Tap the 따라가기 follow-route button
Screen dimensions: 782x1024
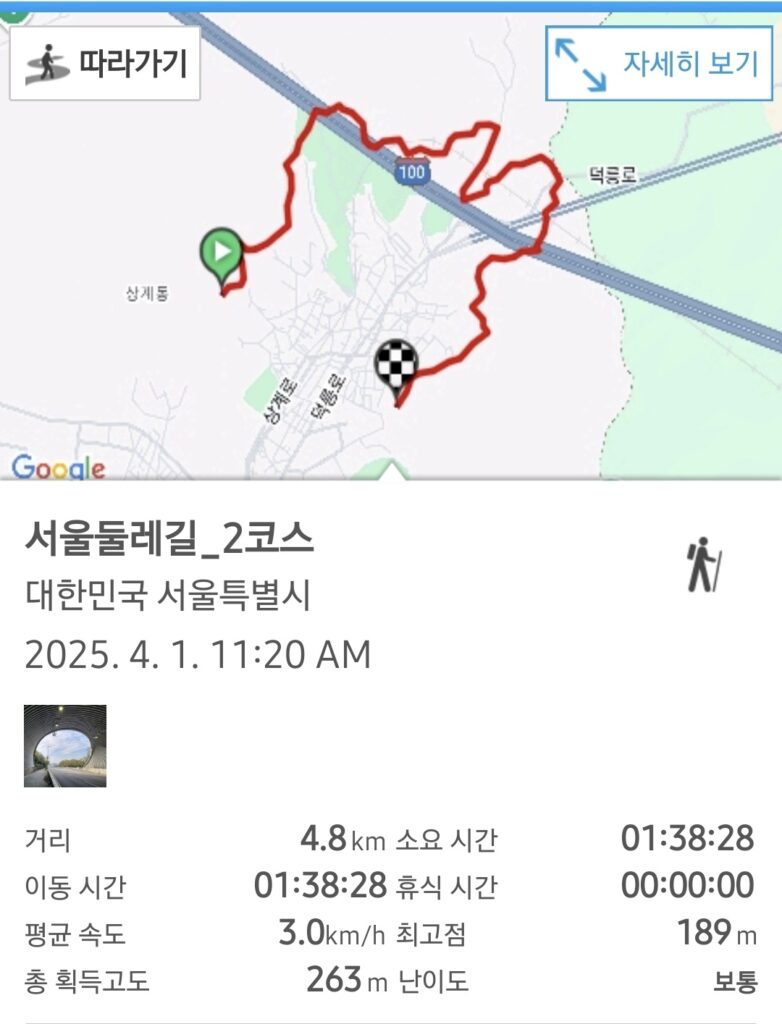(x=105, y=64)
